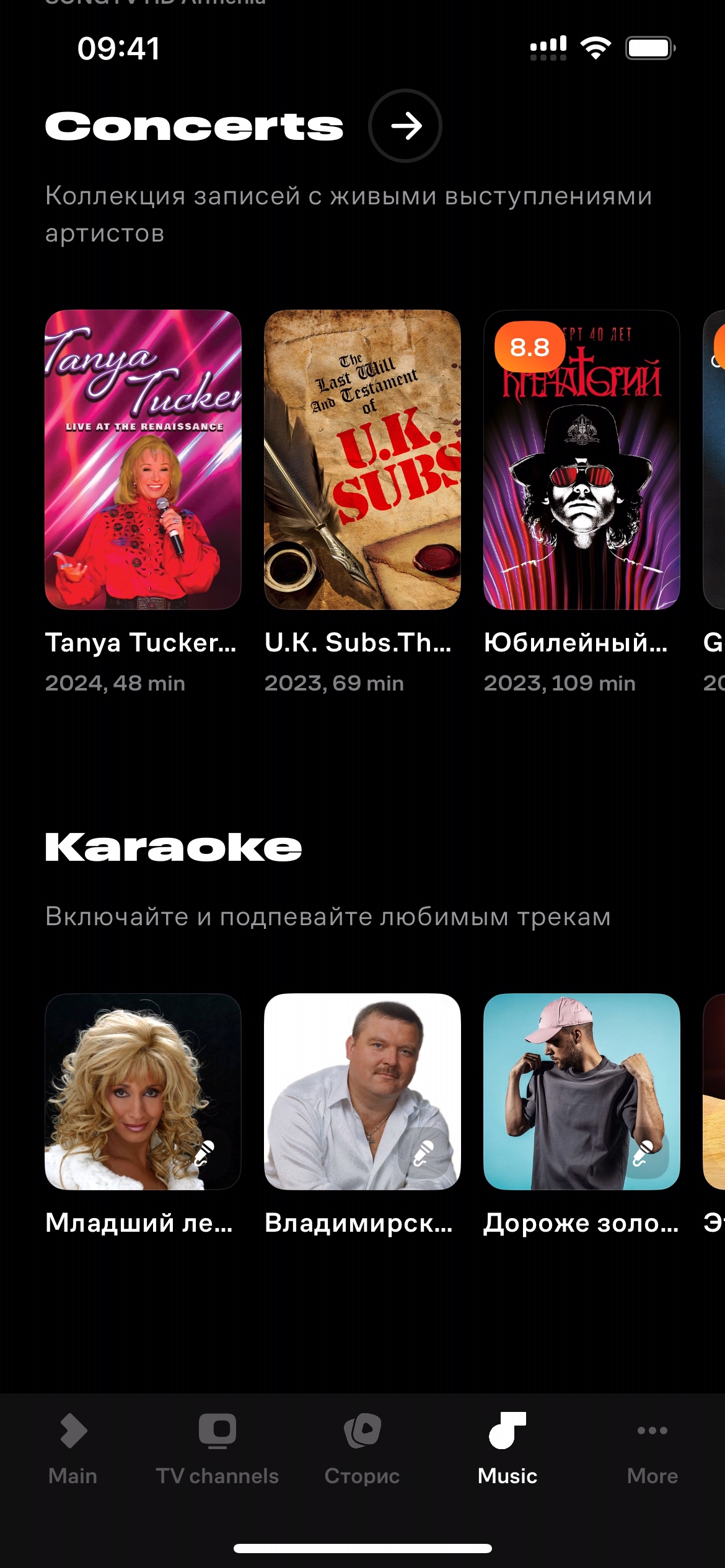
Task: Go to the Сторис tab
Action: click(x=362, y=1449)
